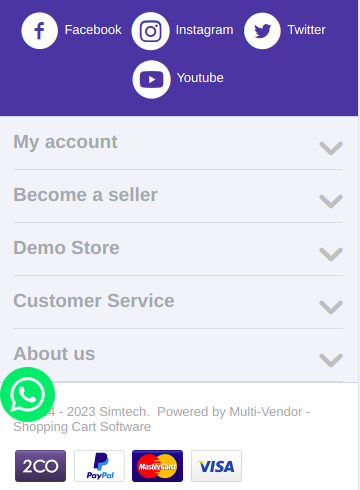Image resolution: width=360 pixels, height=490 pixels.
Task: Open the Facebook social link
Action: [x=72, y=30]
